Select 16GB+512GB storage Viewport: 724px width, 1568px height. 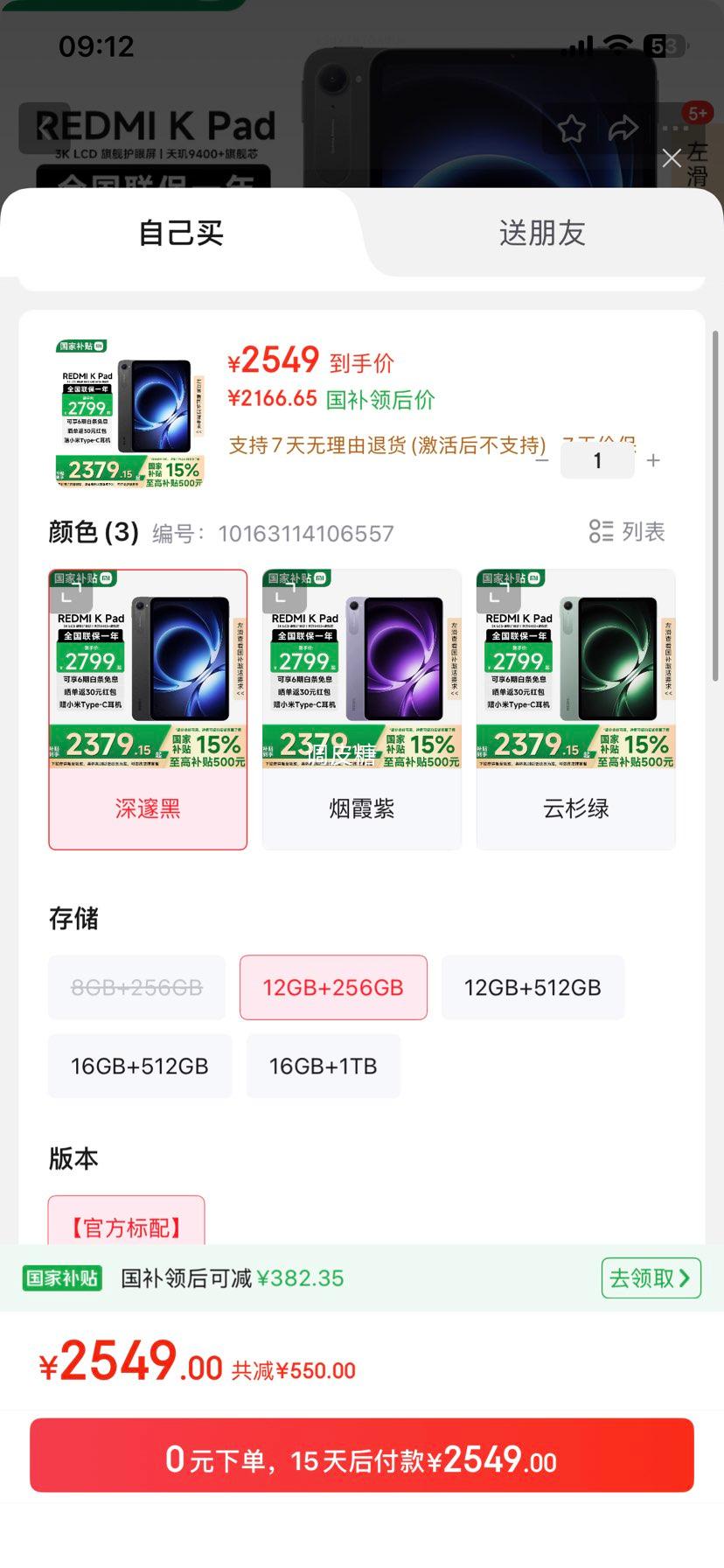point(140,1066)
